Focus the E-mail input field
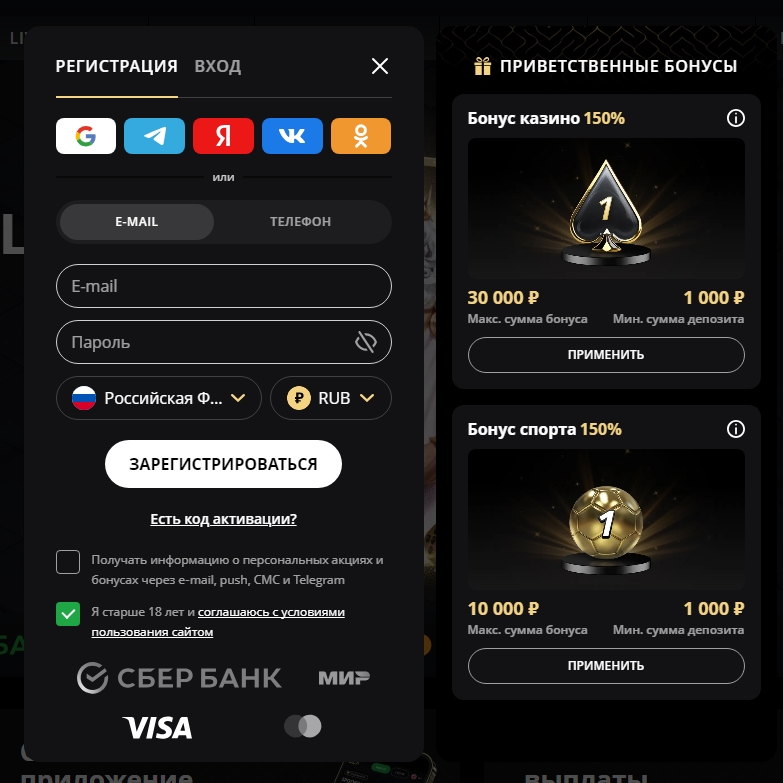 point(223,286)
